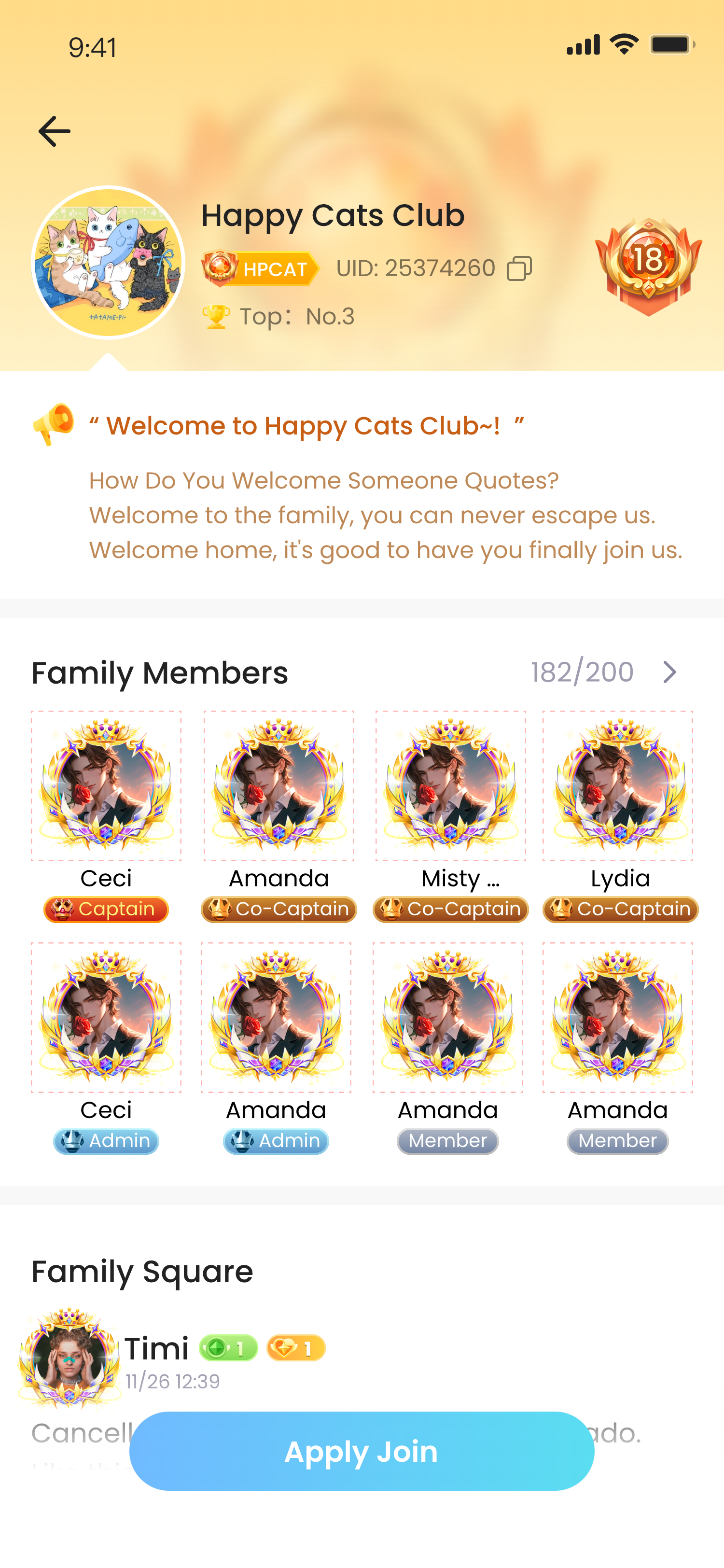Open Co-Captain Misty's profile
The height and width of the screenshot is (1568, 724).
pyautogui.click(x=450, y=785)
